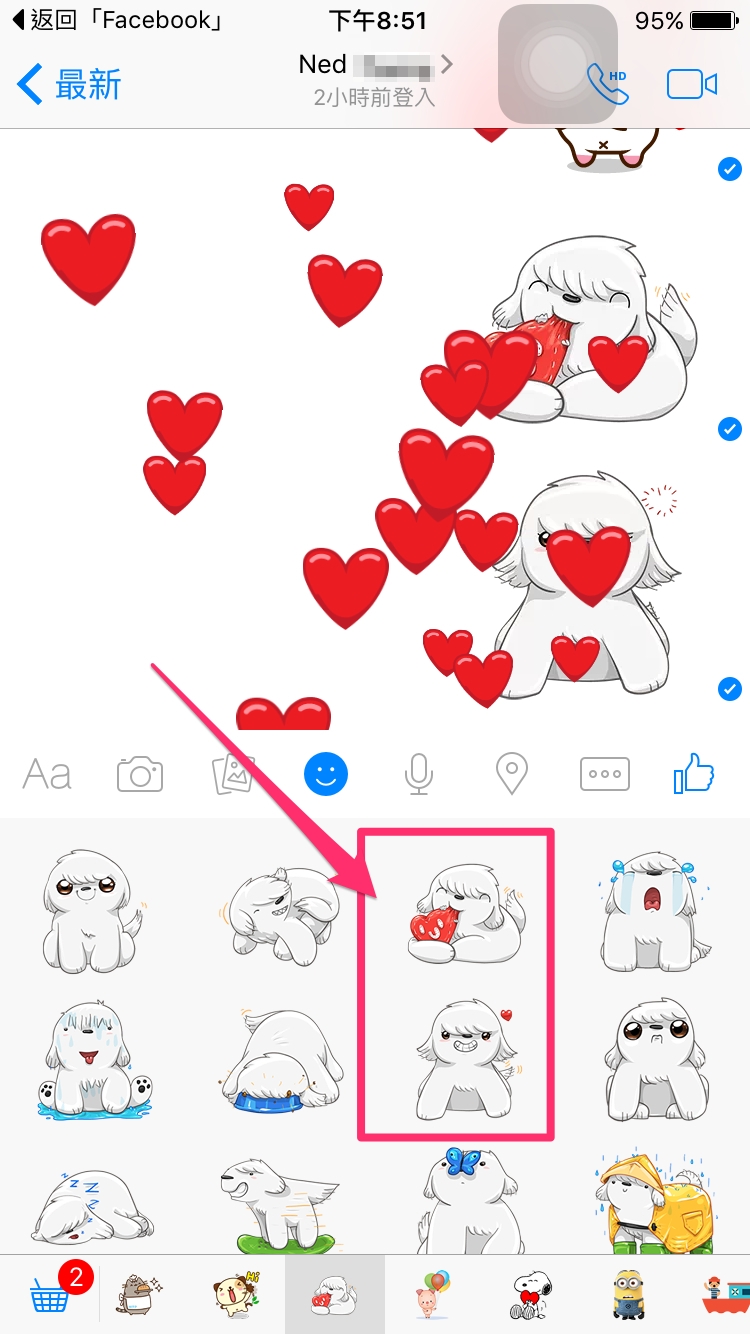Open the photo gallery picker
The height and width of the screenshot is (1334, 750).
tap(233, 774)
